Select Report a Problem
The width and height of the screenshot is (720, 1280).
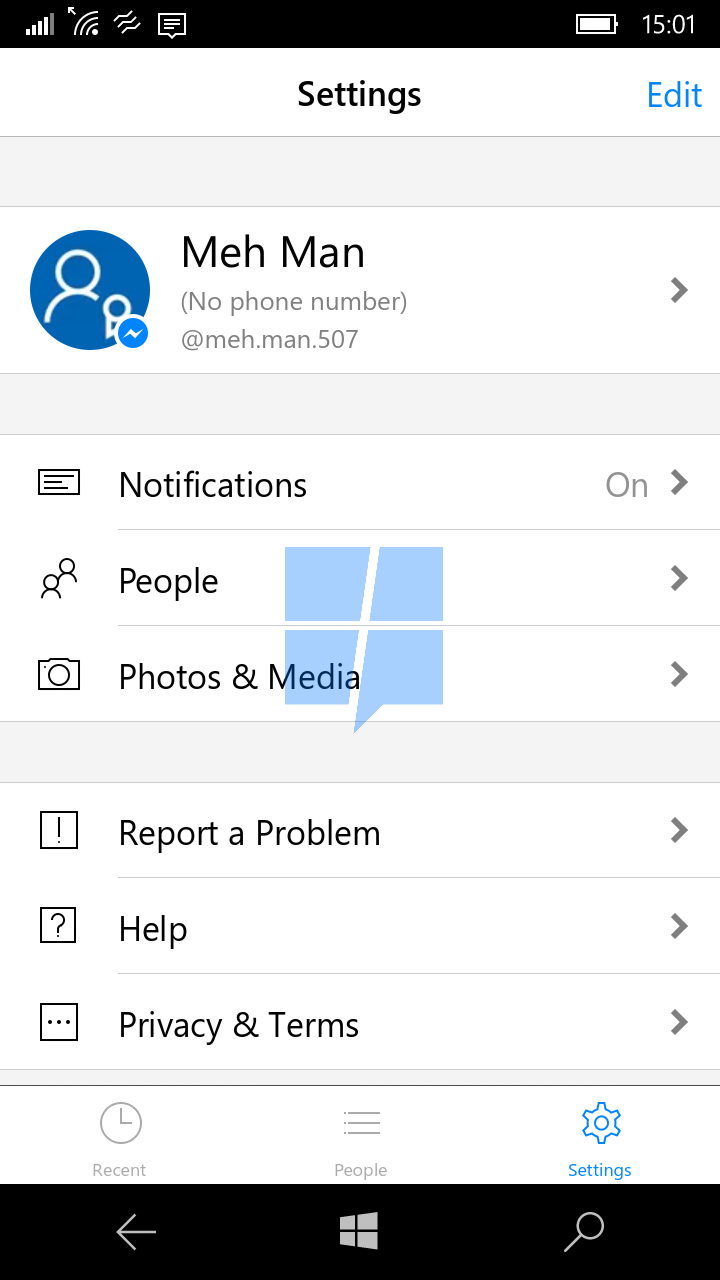[x=360, y=831]
